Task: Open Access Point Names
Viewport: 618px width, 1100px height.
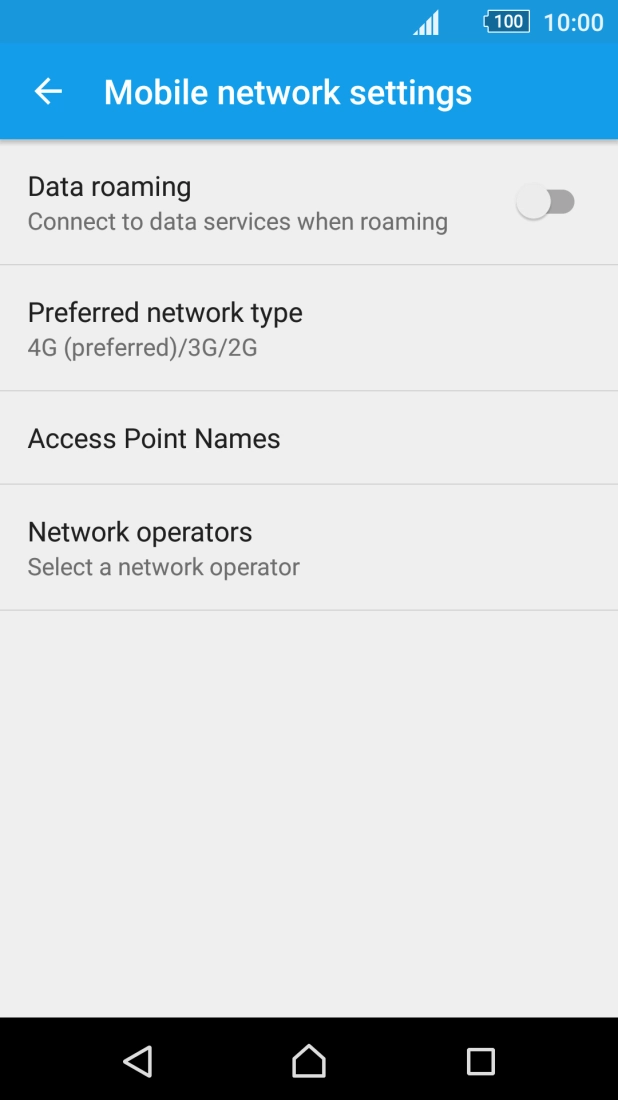Action: click(309, 438)
